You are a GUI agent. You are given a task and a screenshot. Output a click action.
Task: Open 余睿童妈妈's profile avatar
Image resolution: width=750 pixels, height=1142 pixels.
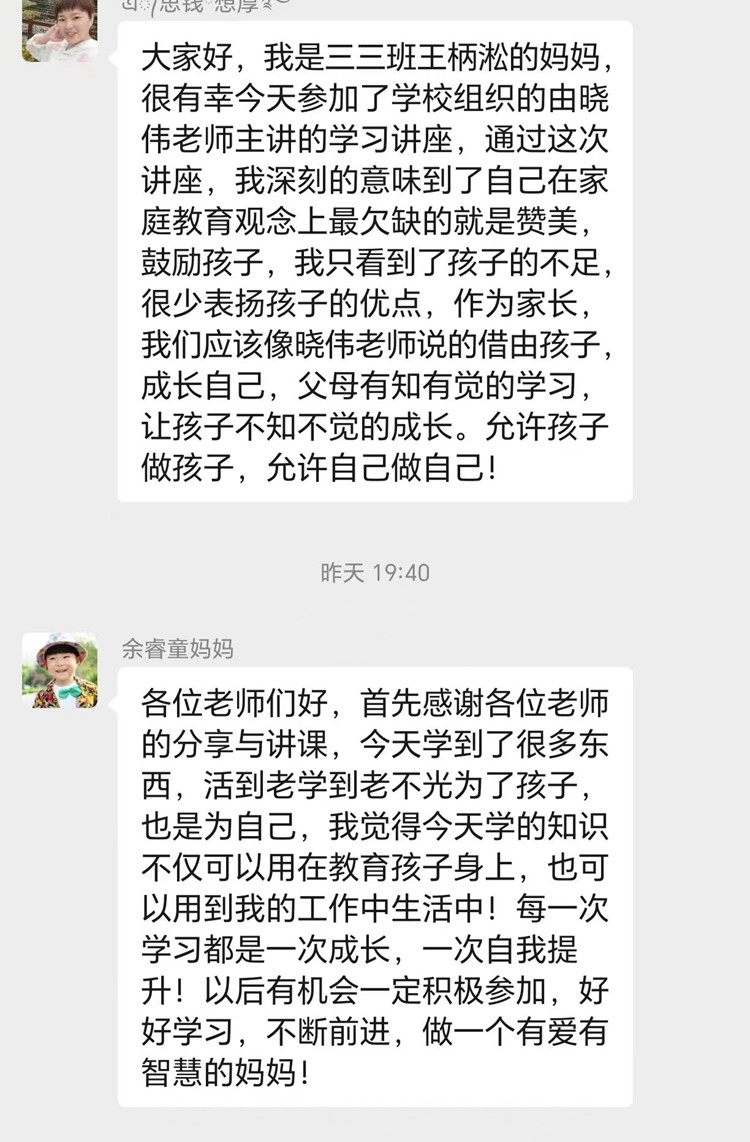click(x=60, y=670)
